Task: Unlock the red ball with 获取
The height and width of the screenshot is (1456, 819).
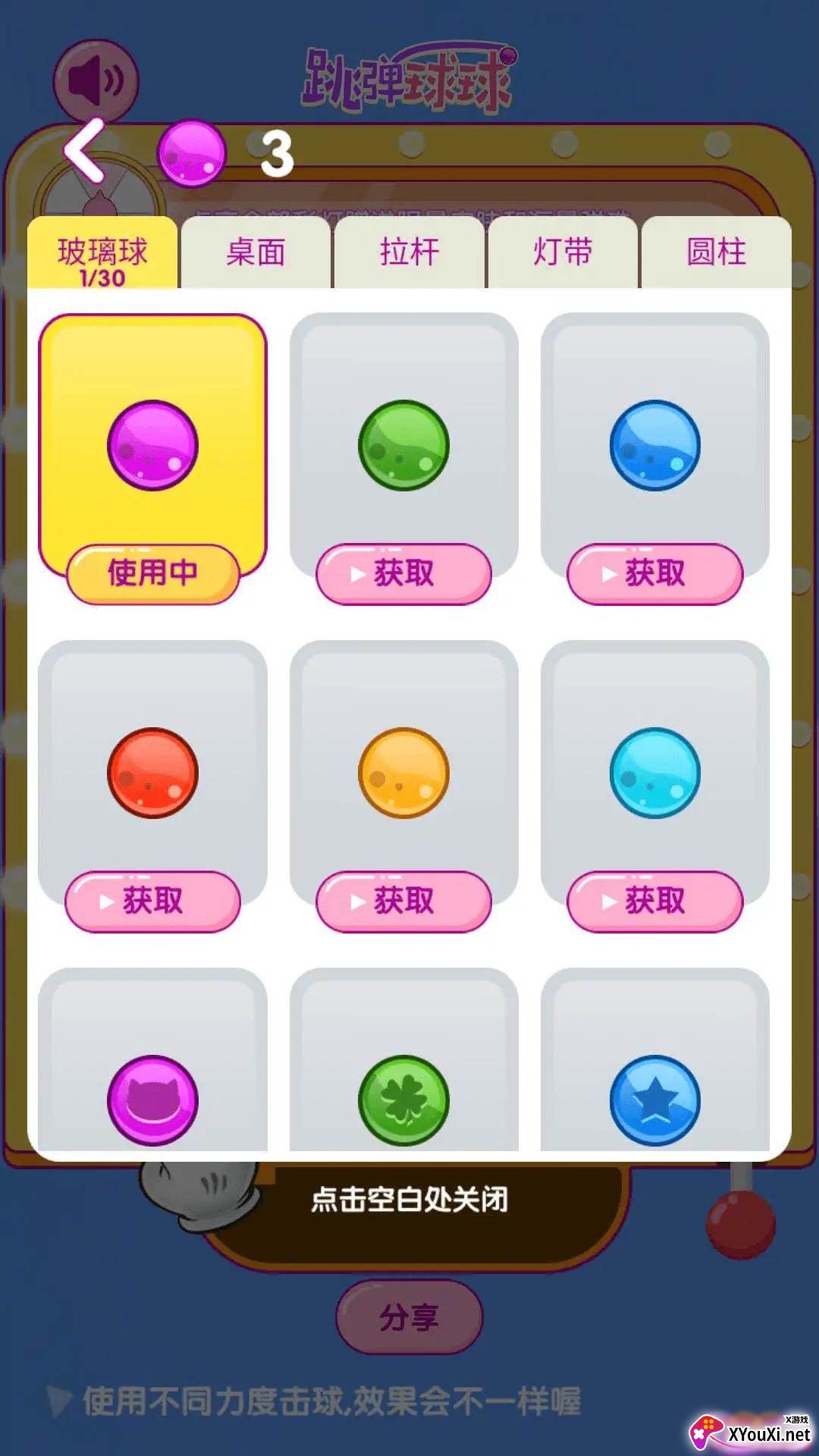Action: 152,901
